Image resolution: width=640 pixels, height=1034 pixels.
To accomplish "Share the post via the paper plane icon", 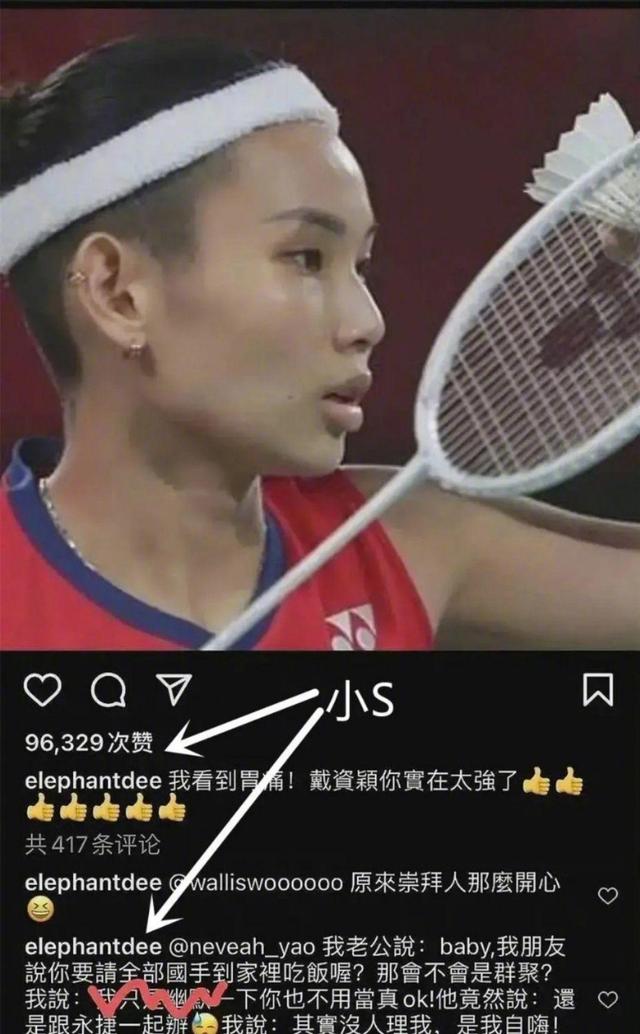I will point(173,689).
